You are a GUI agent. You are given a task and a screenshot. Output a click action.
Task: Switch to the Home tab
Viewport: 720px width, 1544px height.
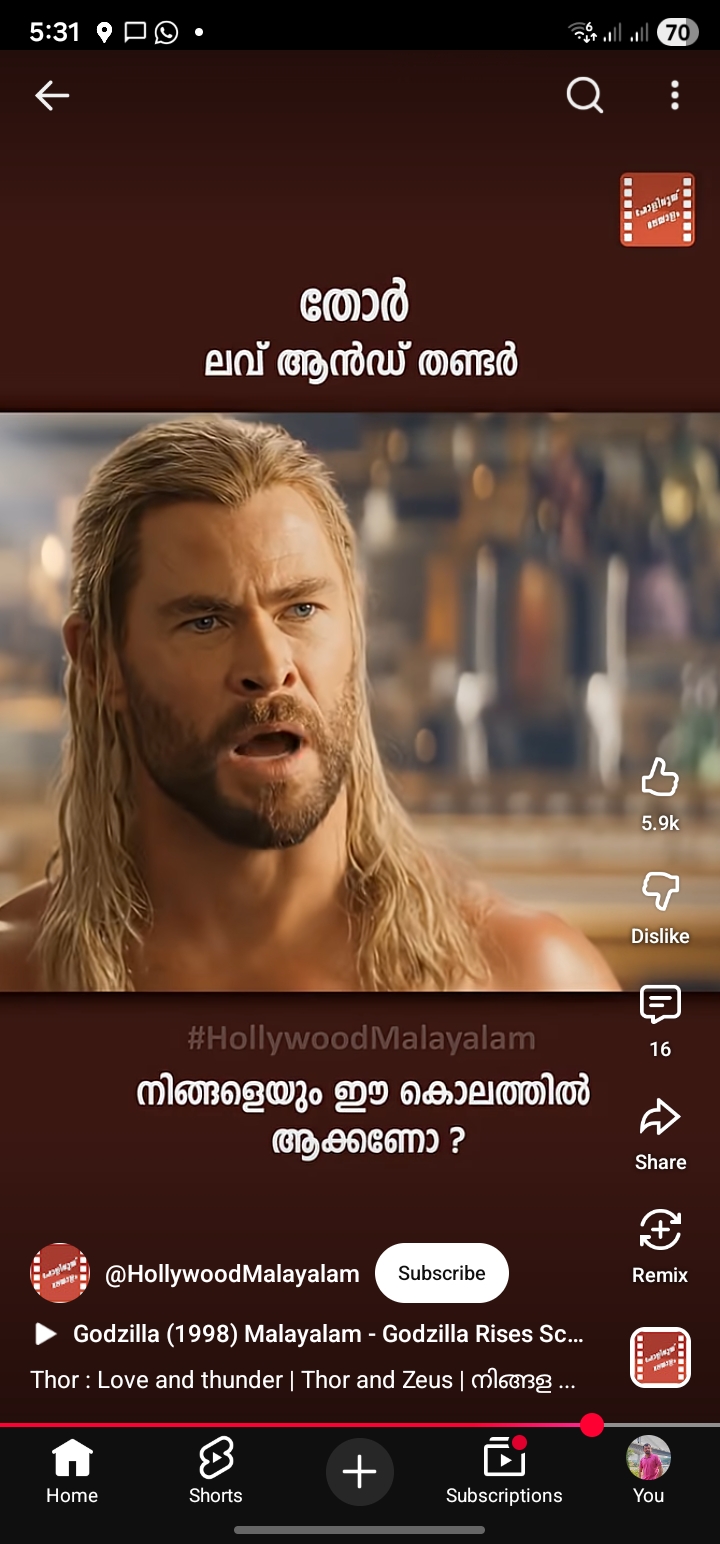click(72, 1472)
